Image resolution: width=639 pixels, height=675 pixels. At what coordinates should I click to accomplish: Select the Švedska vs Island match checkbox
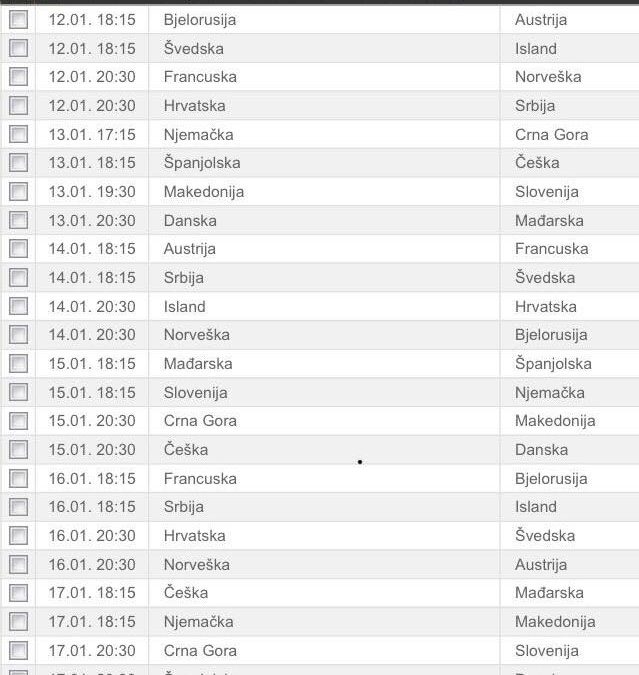(19, 48)
